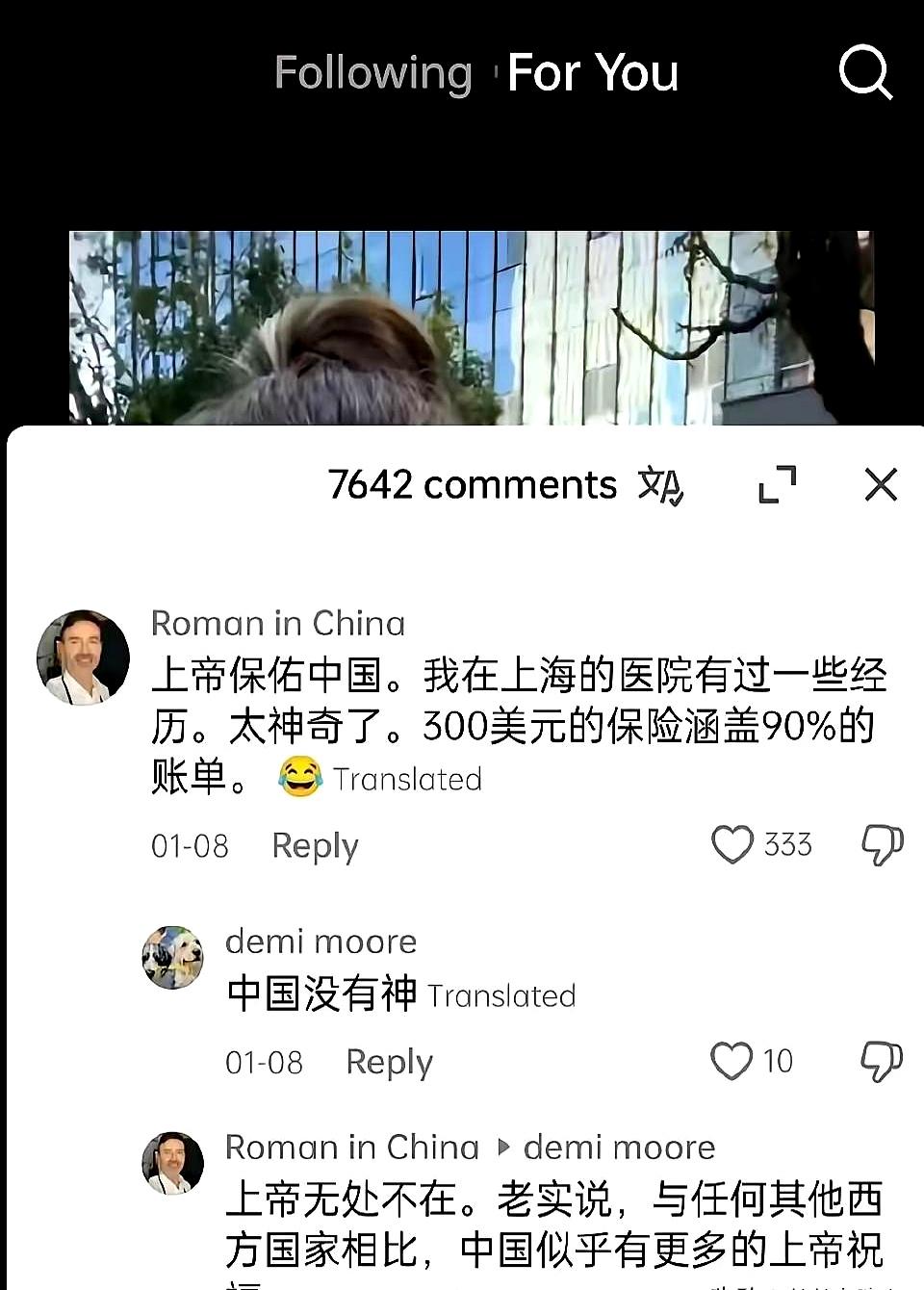Expand comments panel to fullscreen

click(778, 486)
